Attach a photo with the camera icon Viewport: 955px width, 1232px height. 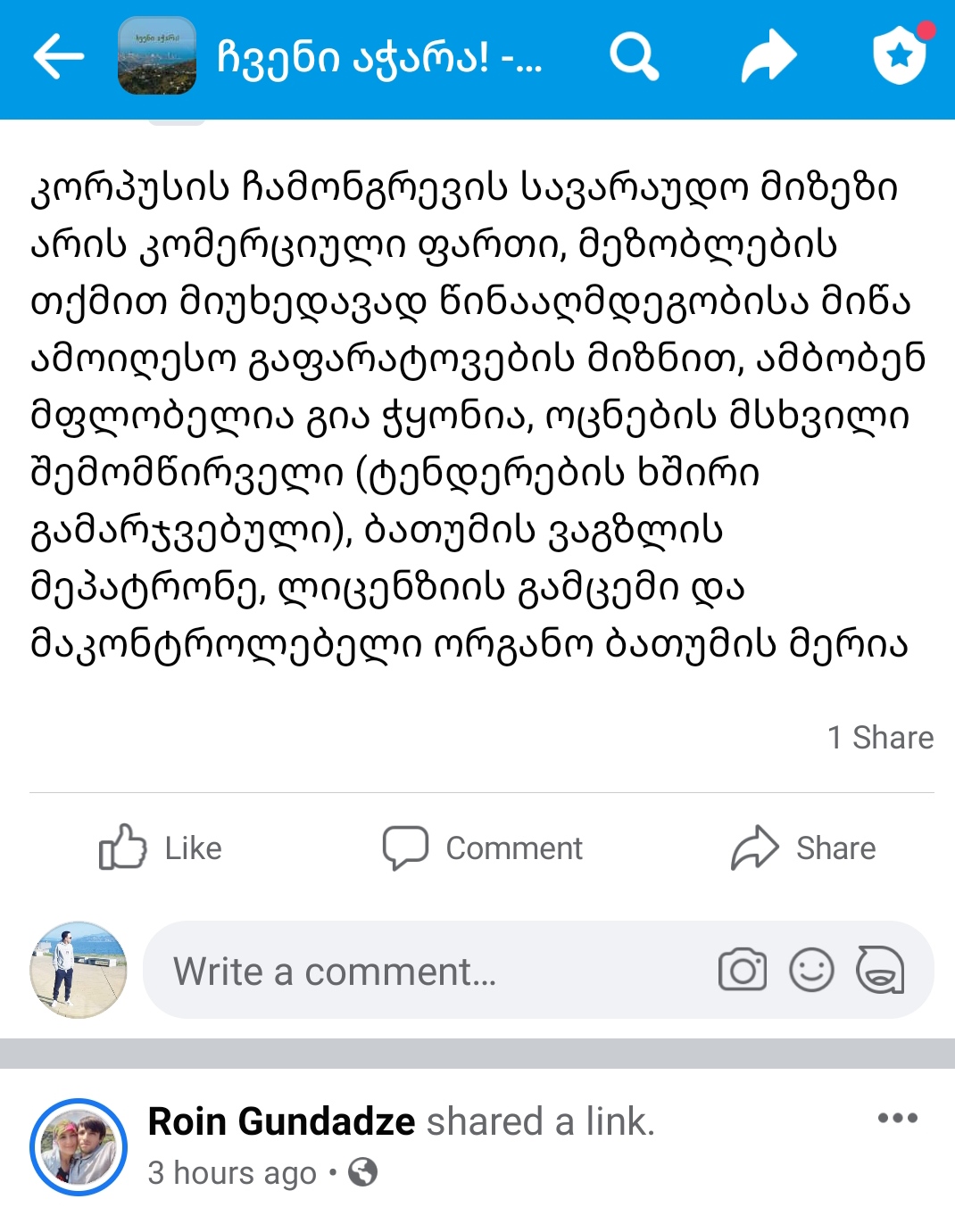(742, 971)
